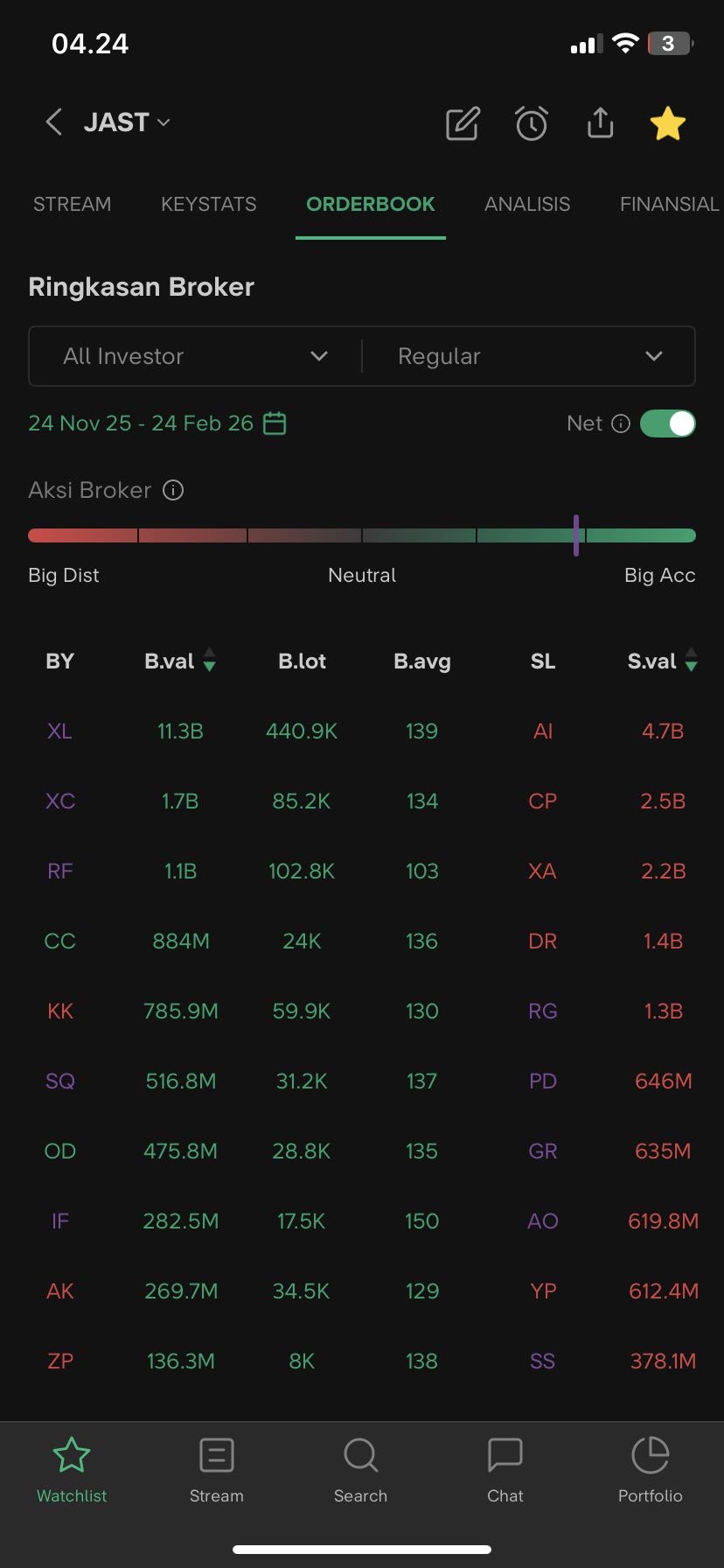Show info about Aksi Broker
The height and width of the screenshot is (1568, 724).
pos(173,490)
